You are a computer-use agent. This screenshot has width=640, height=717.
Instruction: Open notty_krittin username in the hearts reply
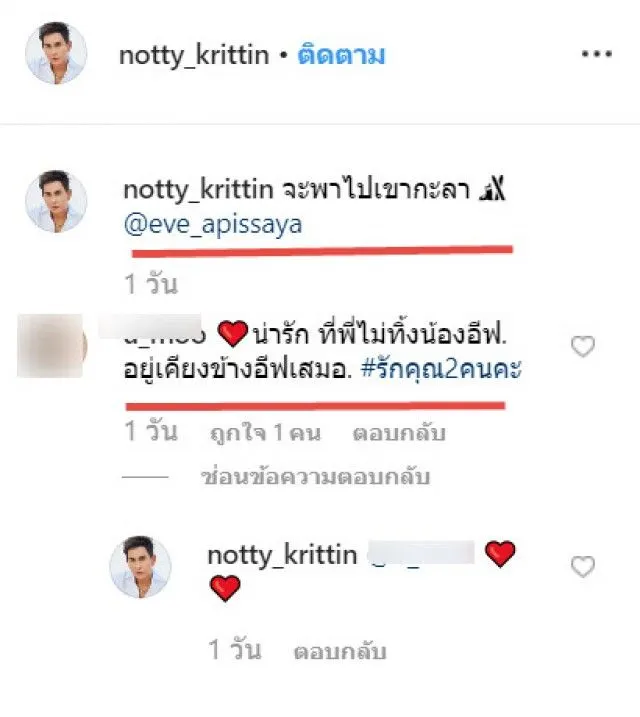click(281, 554)
